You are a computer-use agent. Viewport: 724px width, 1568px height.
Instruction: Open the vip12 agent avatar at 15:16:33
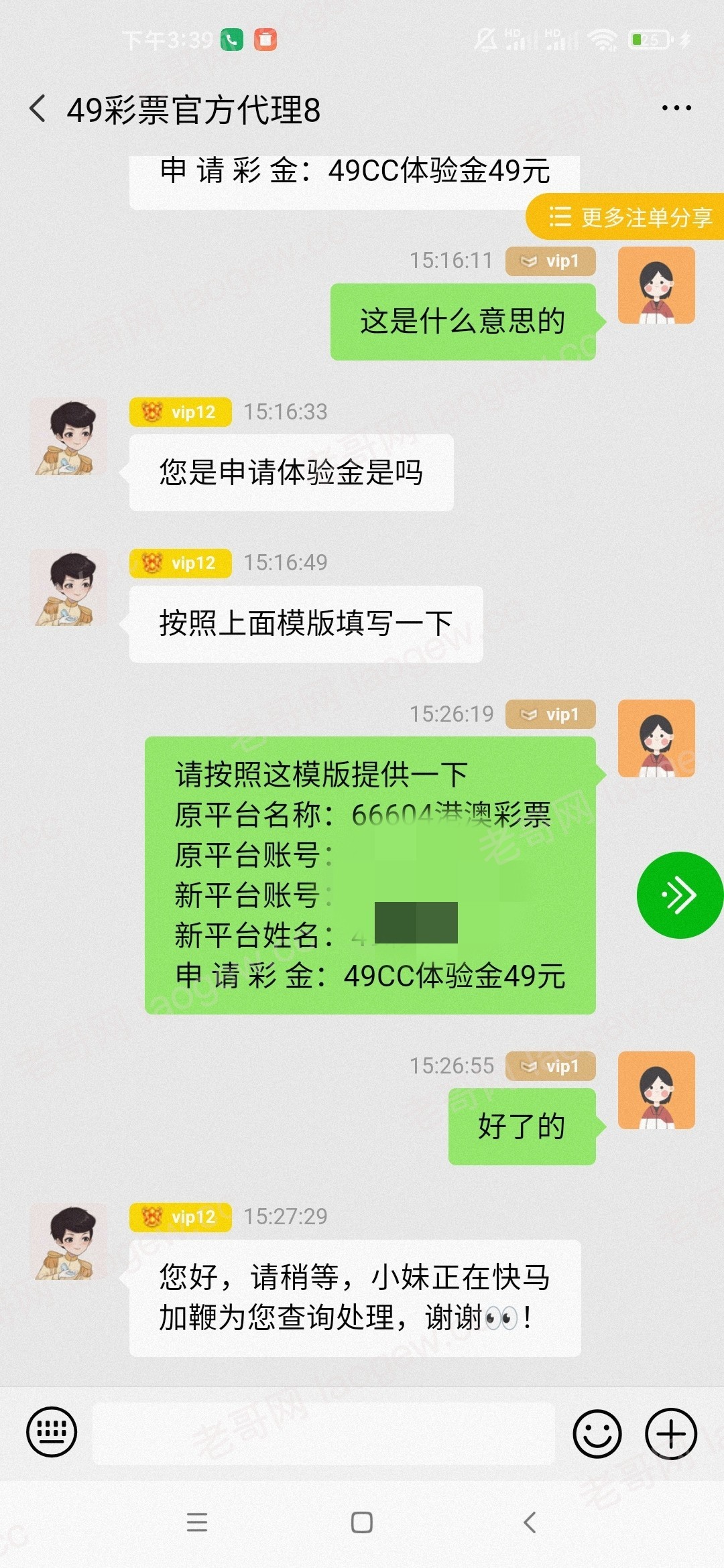pos(70,437)
